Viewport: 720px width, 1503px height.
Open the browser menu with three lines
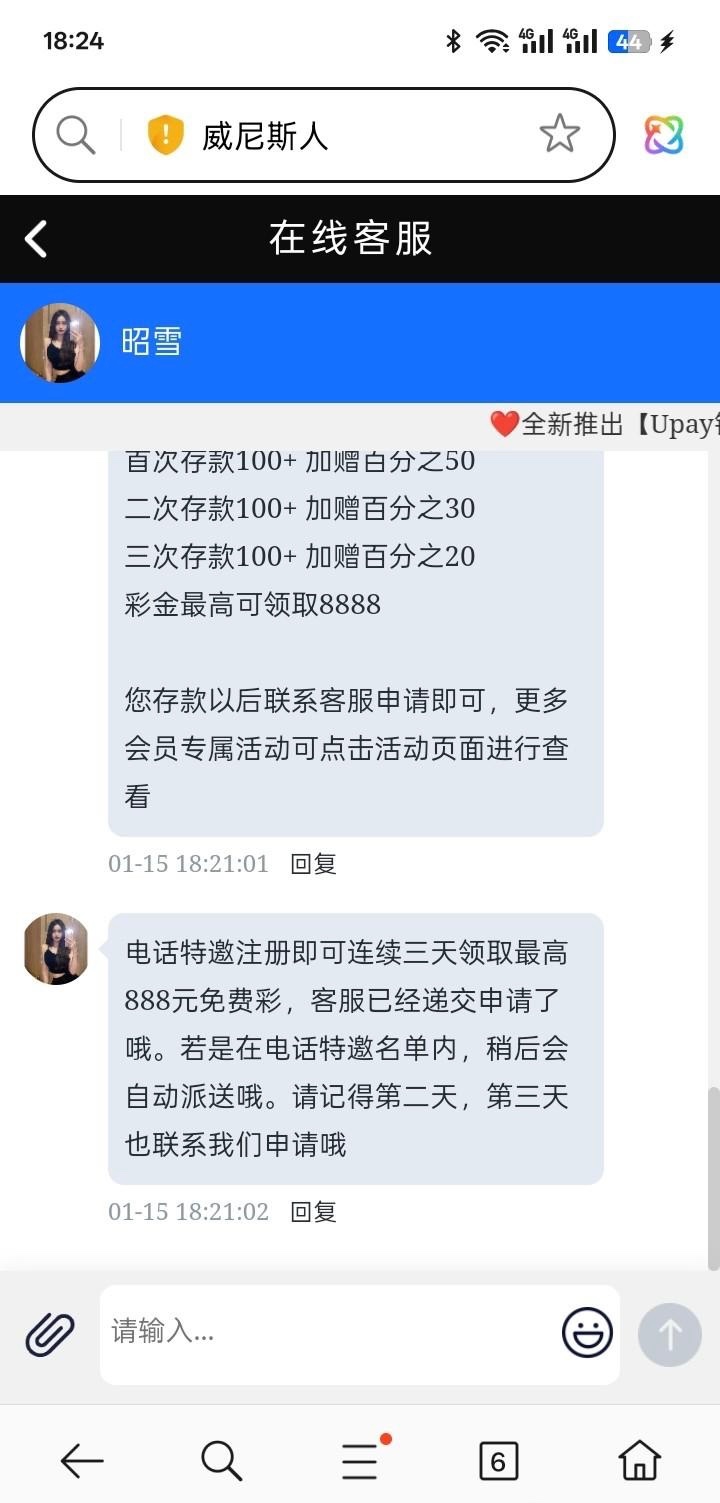[x=360, y=1461]
